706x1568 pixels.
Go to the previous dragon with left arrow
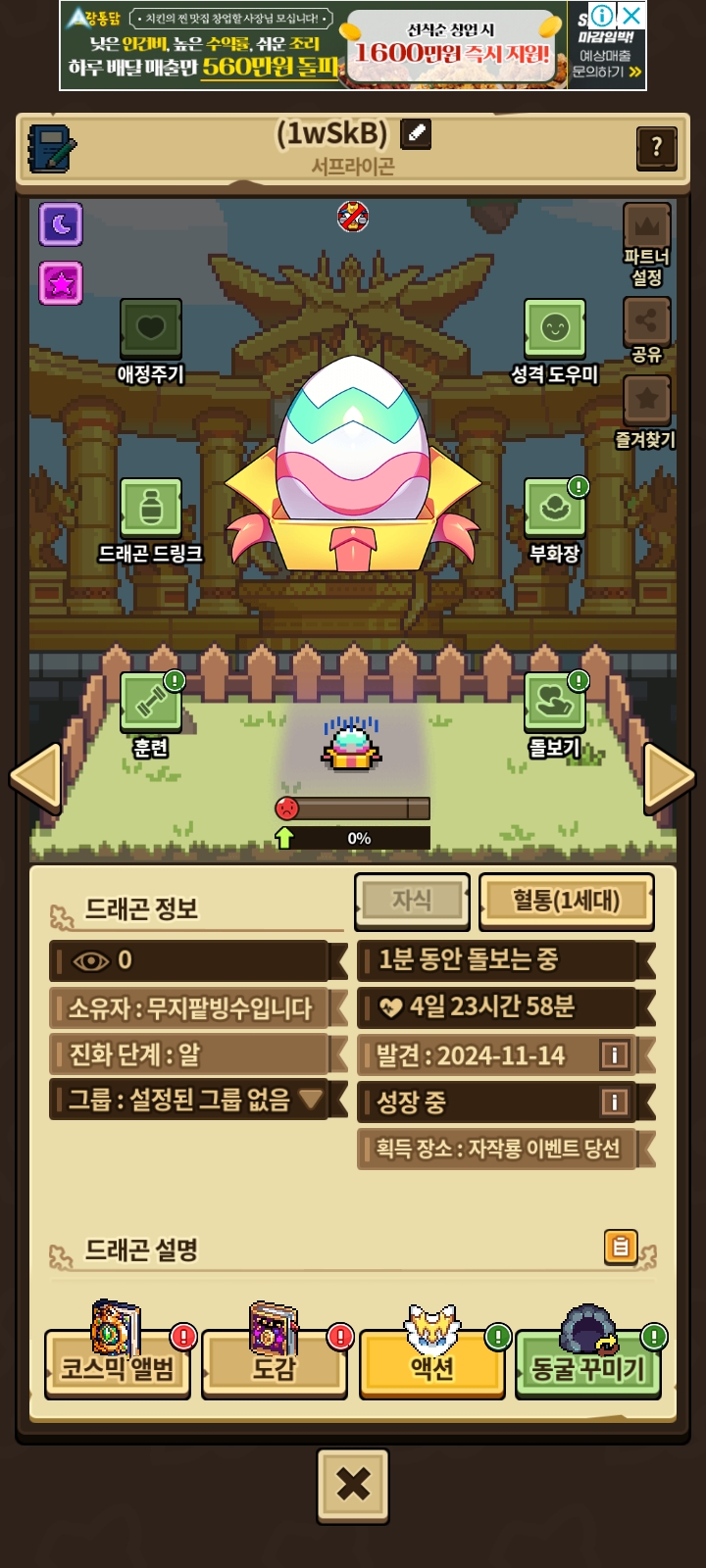35,777
